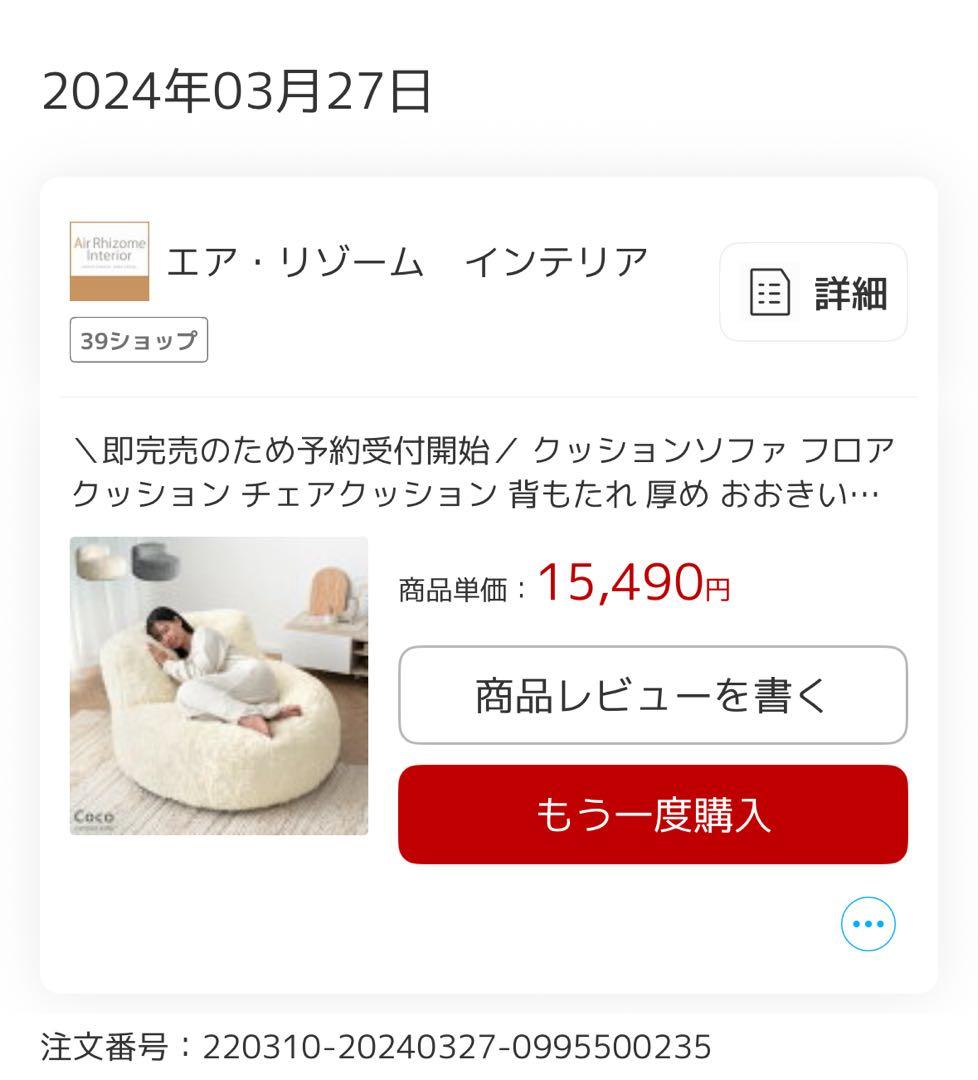The height and width of the screenshot is (1080, 978).
Task: Open more options from the ellipsis control
Action: (868, 924)
